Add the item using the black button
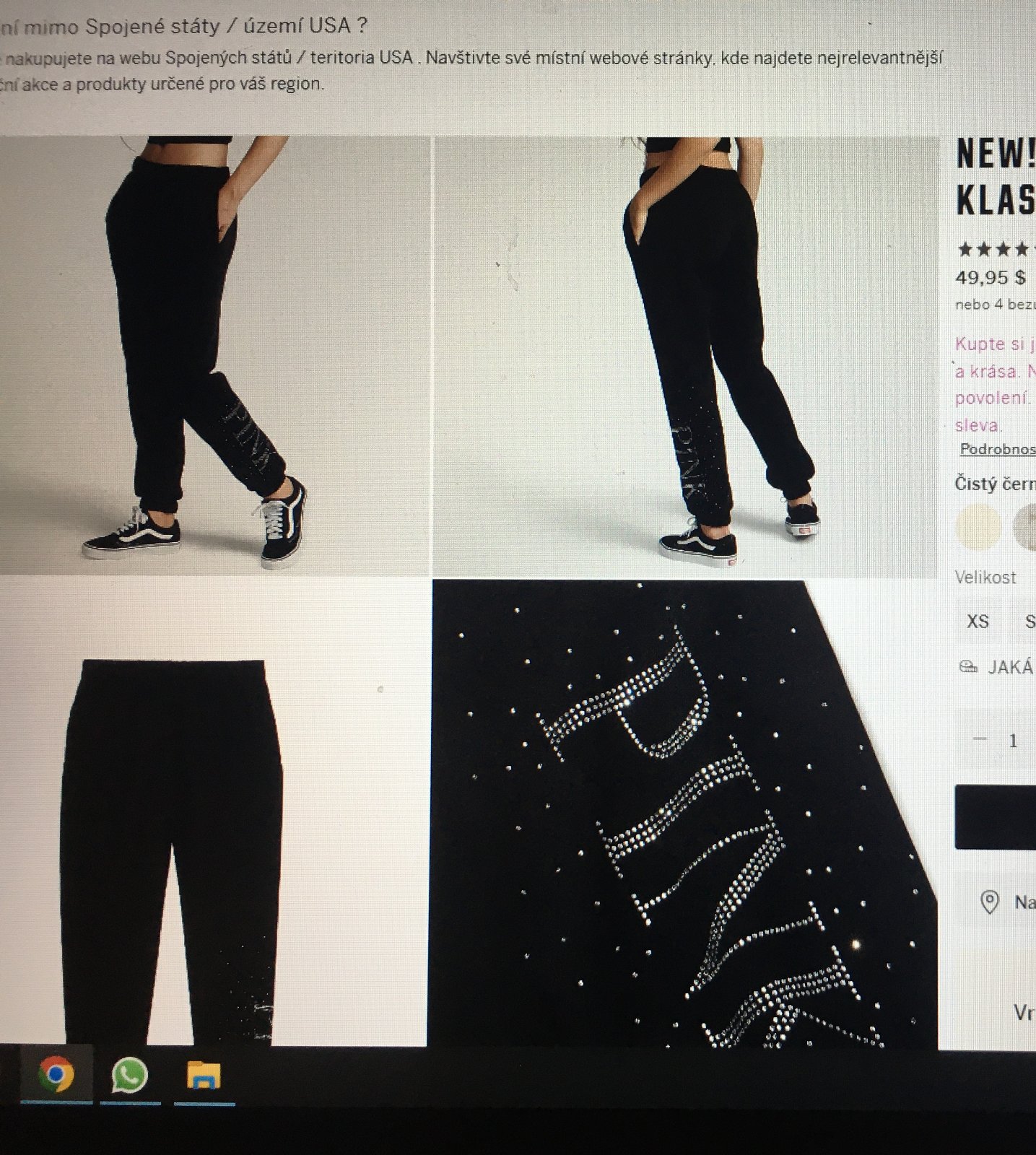 coord(996,816)
